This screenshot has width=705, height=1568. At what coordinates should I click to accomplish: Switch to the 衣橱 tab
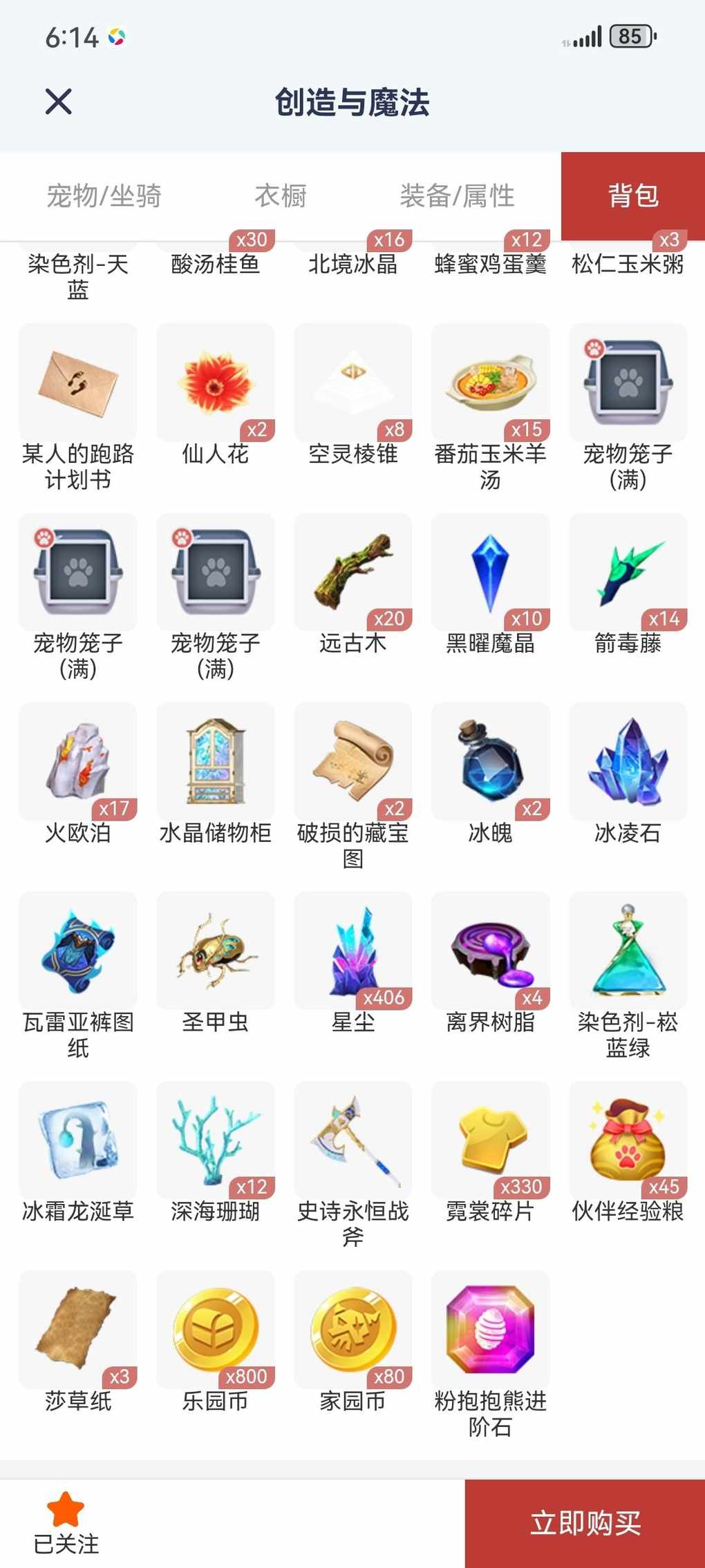(281, 196)
